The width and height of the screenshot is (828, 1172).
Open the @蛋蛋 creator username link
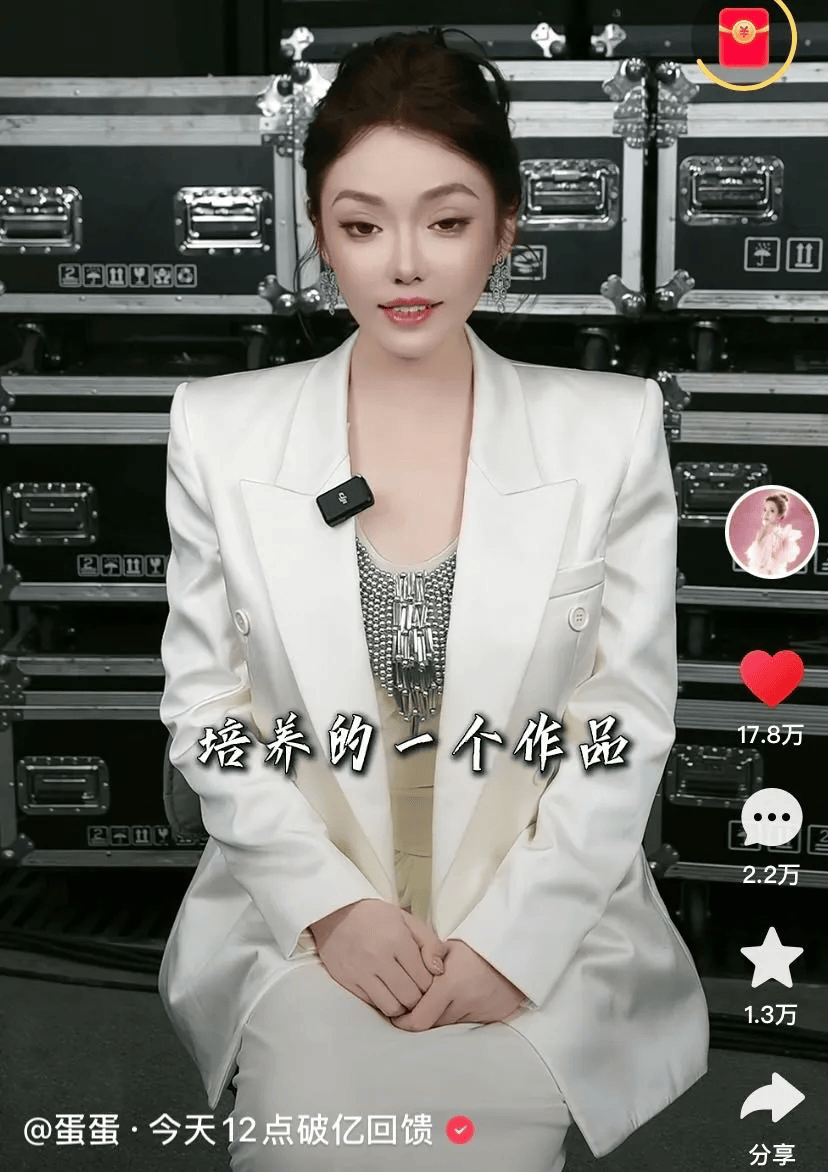pos(70,1132)
